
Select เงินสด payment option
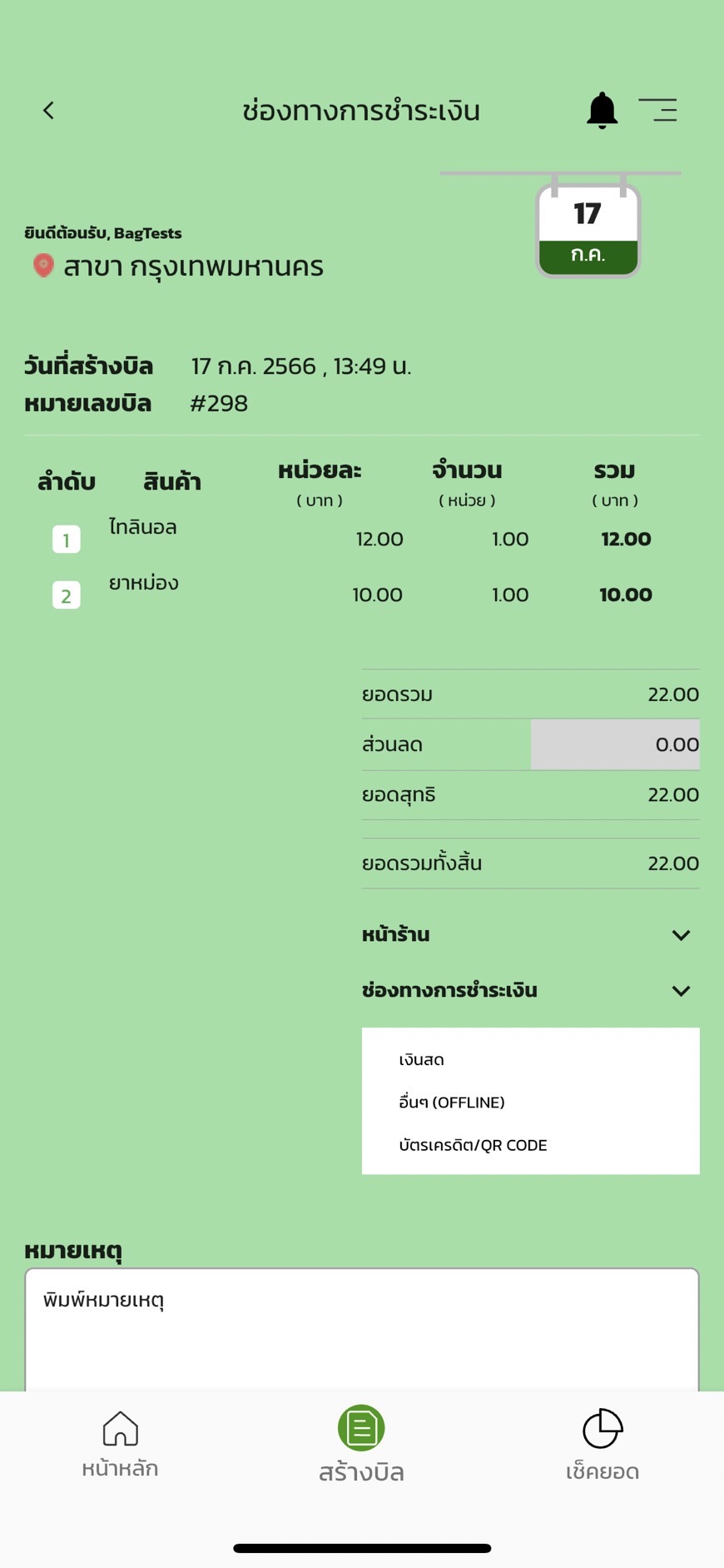pos(422,1059)
